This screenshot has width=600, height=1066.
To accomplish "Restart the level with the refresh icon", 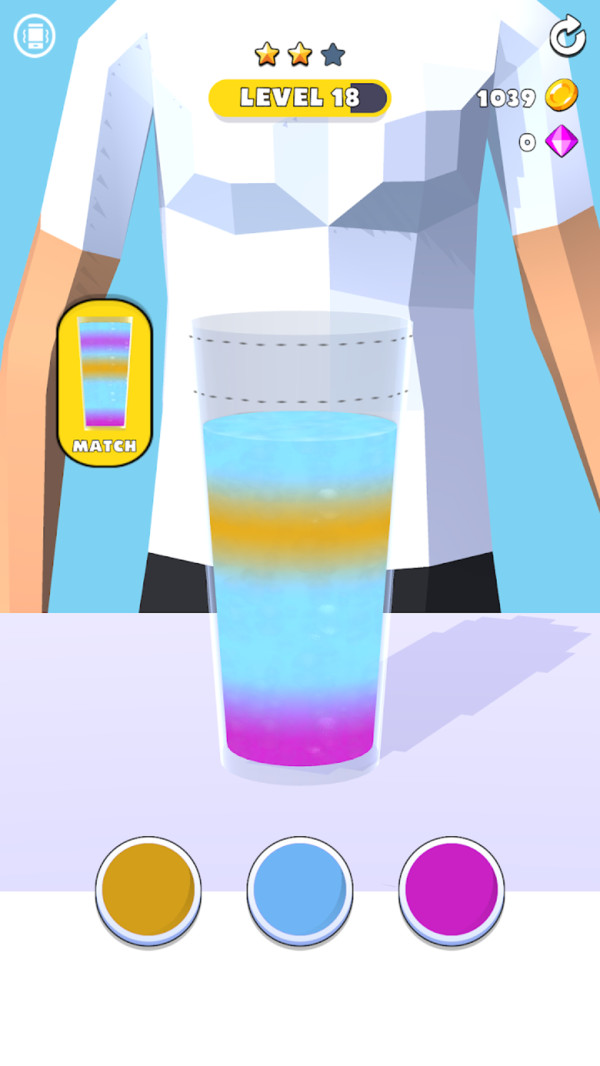I will (567, 36).
